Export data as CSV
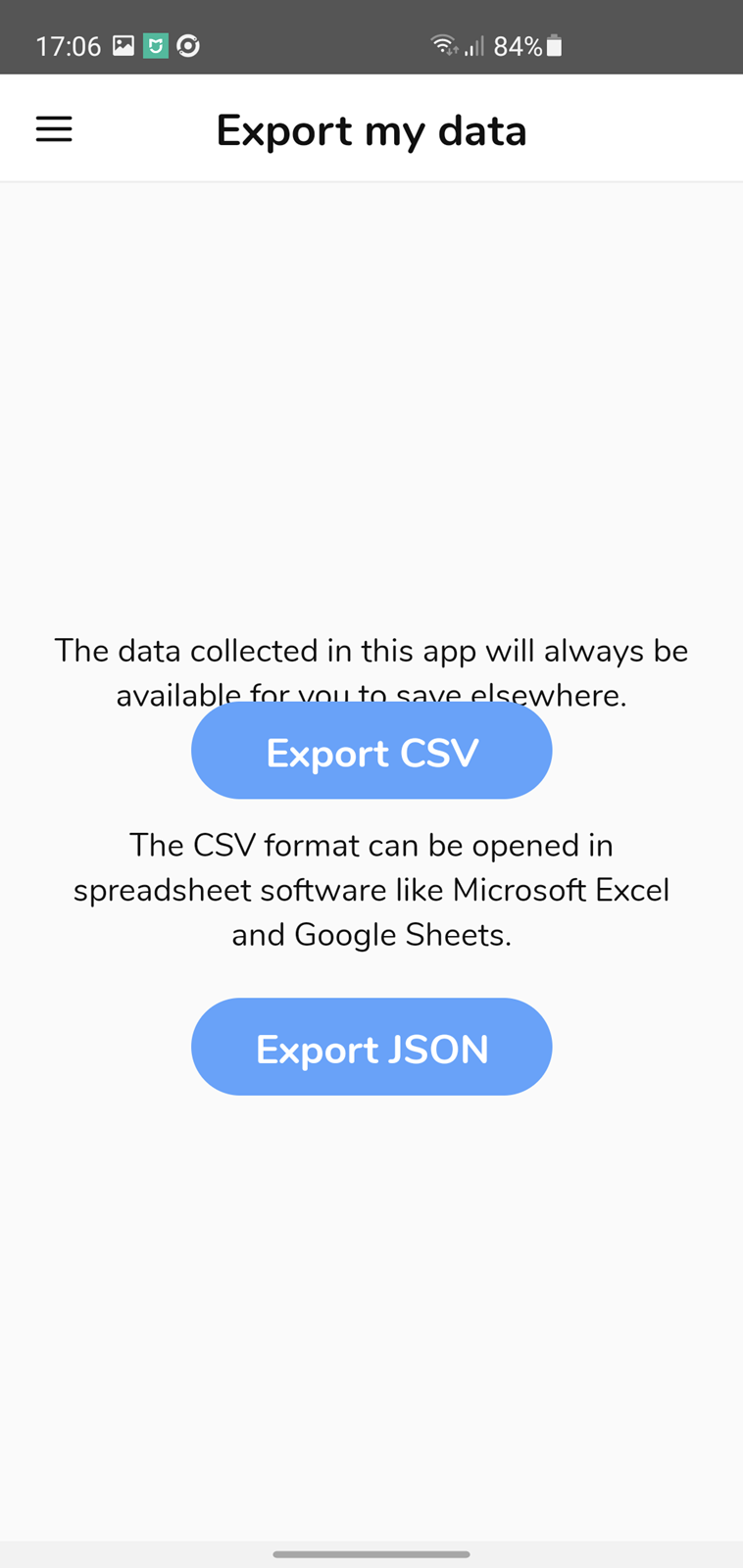This screenshot has width=743, height=1568. (x=371, y=751)
